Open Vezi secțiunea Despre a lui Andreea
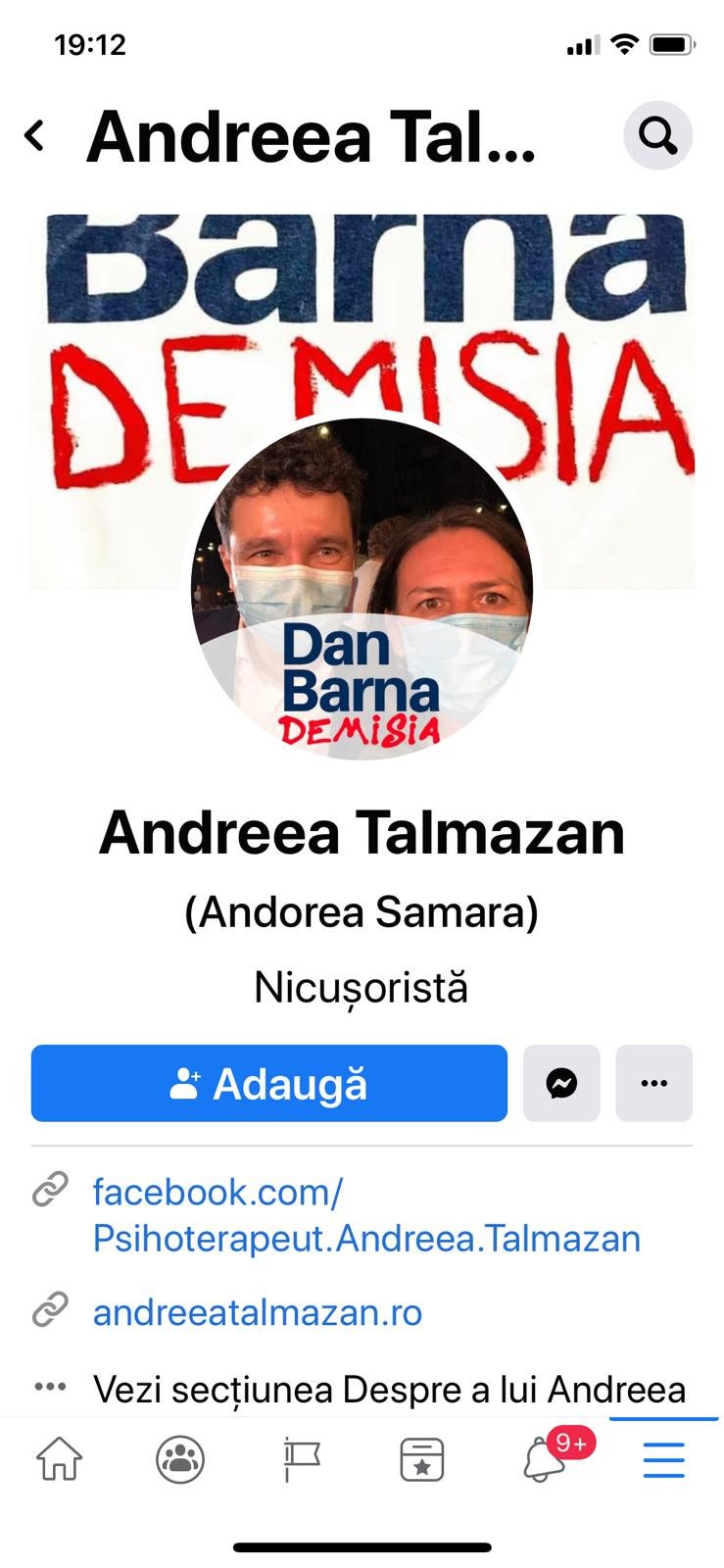This screenshot has height=1568, width=724. point(389,1389)
